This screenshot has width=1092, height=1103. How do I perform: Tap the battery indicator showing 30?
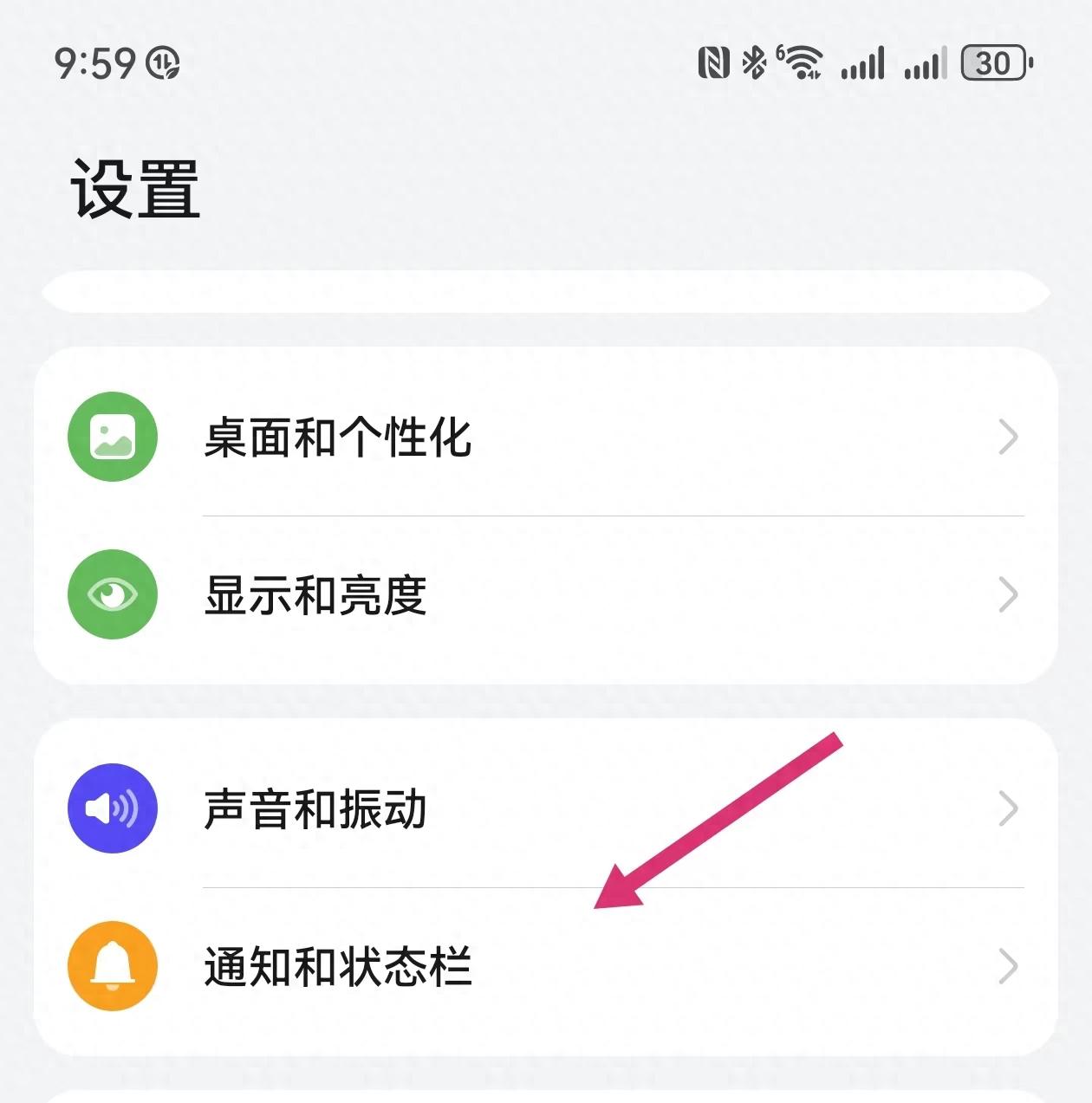[x=993, y=63]
